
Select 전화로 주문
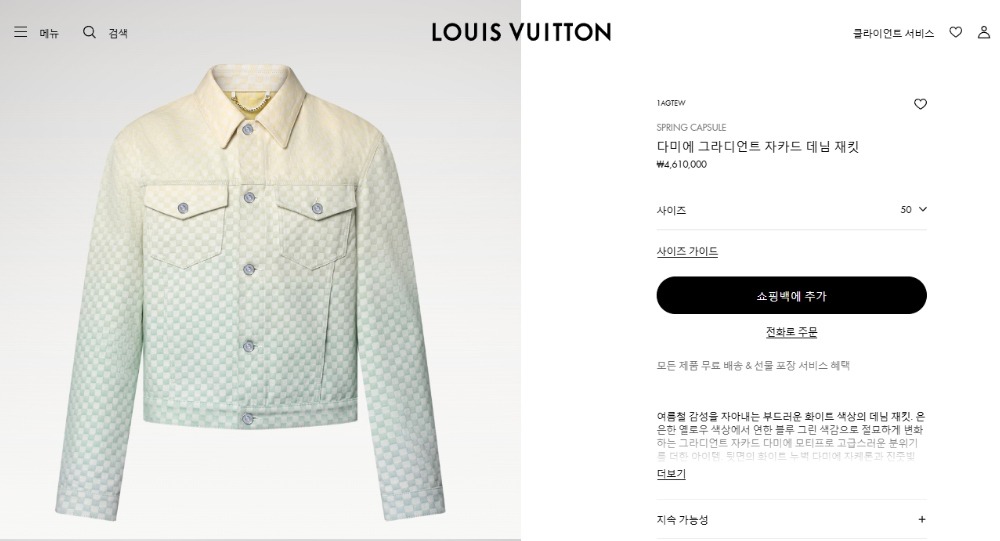pyautogui.click(x=791, y=332)
